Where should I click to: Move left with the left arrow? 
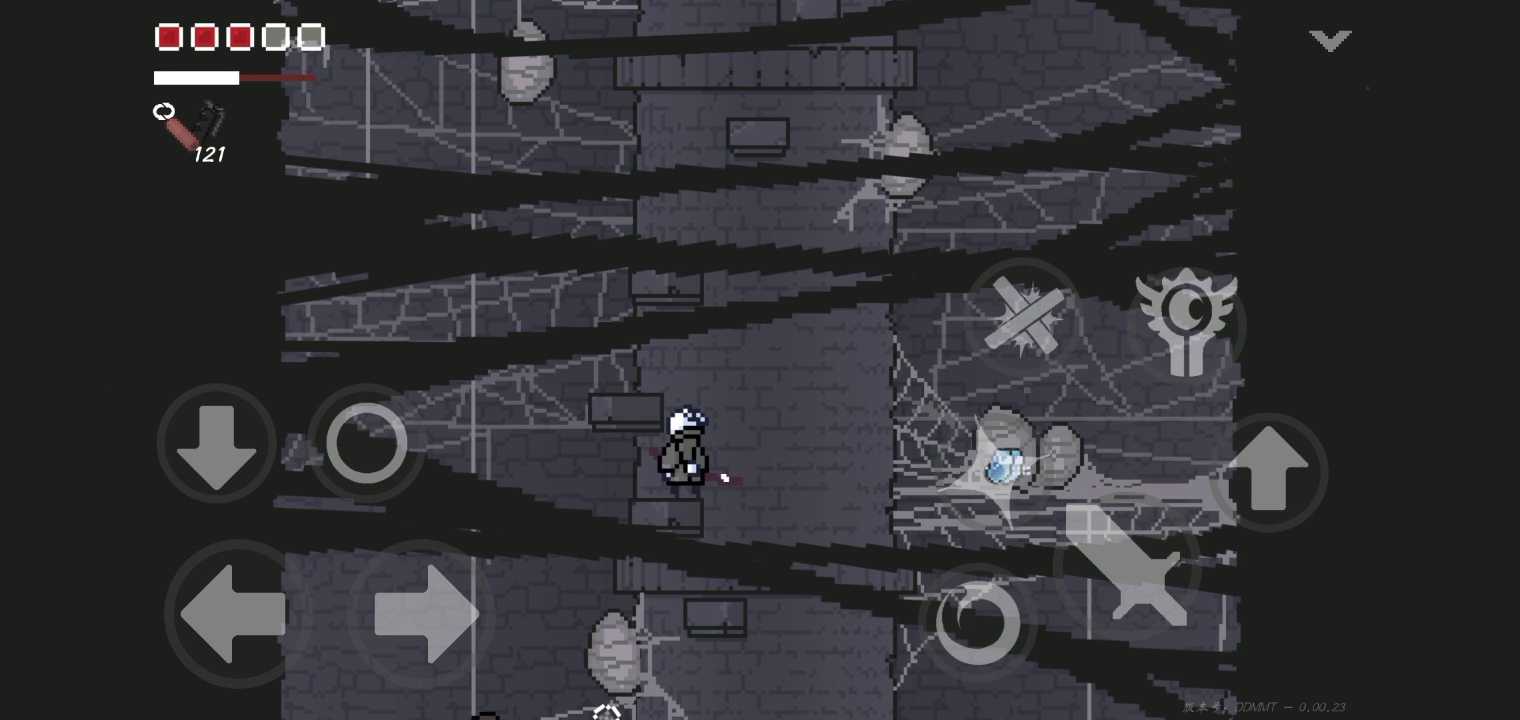click(237, 613)
